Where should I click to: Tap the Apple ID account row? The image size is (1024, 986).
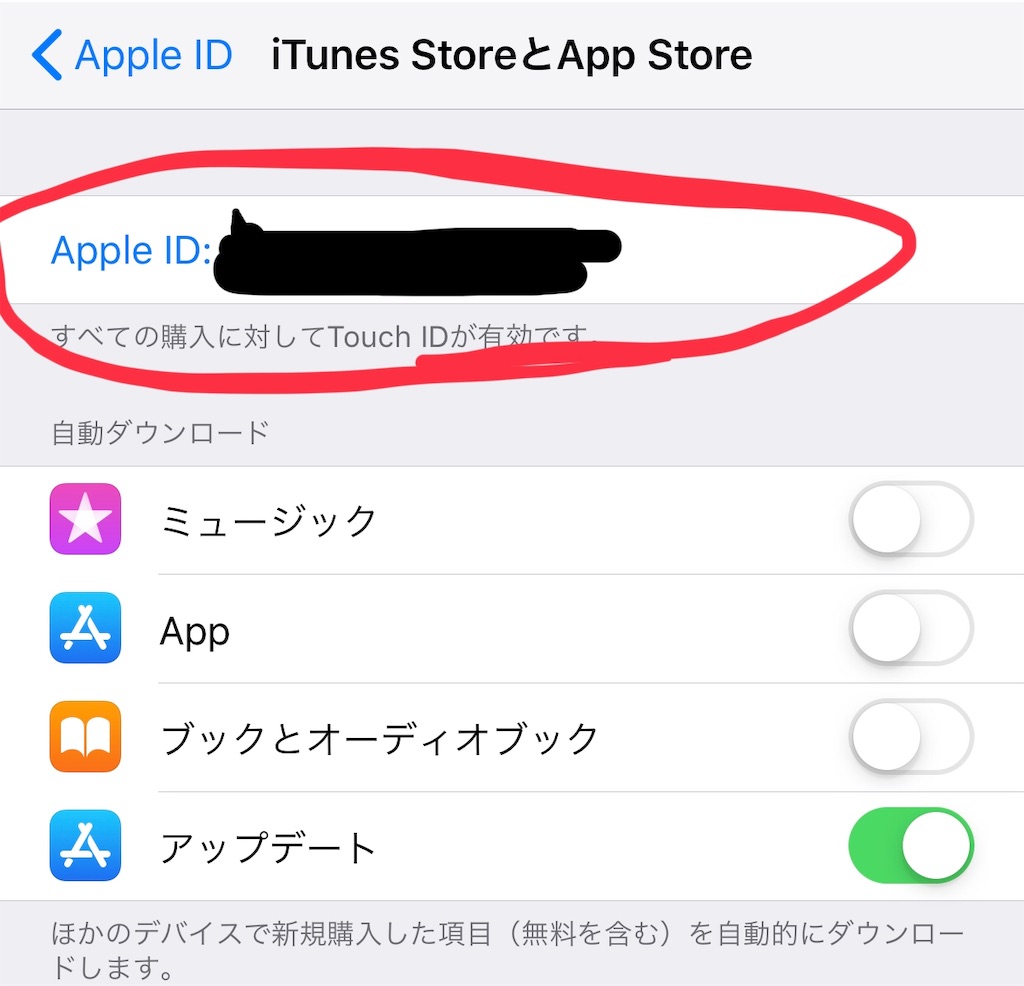pos(400,250)
